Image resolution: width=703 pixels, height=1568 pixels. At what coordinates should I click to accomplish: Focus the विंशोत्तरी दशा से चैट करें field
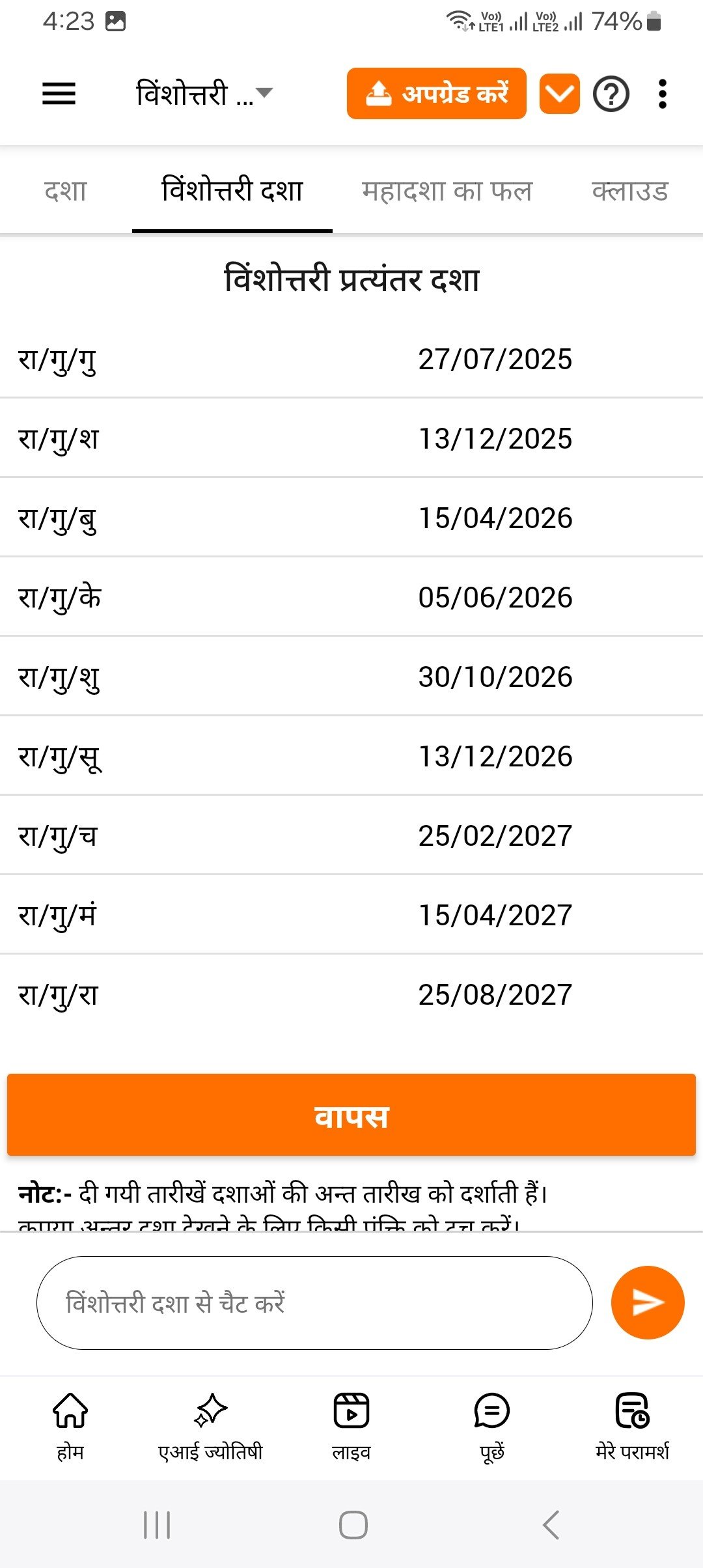click(314, 1303)
